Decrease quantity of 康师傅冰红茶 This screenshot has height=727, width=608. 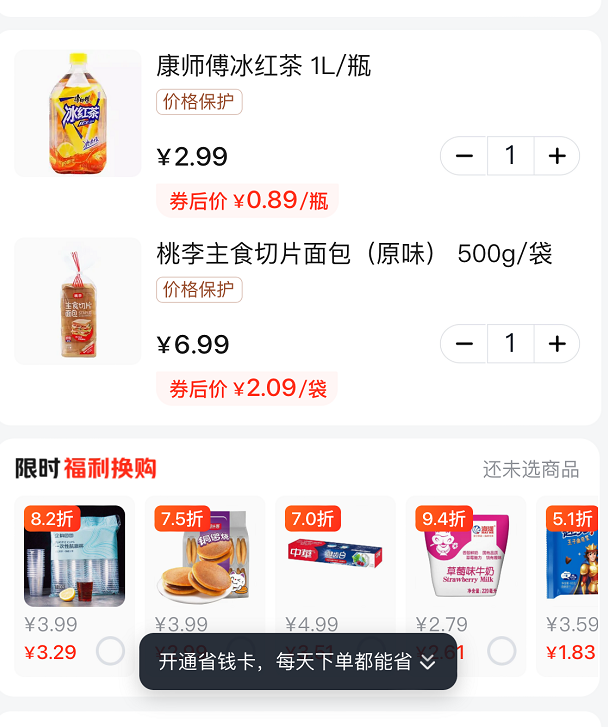(x=464, y=156)
